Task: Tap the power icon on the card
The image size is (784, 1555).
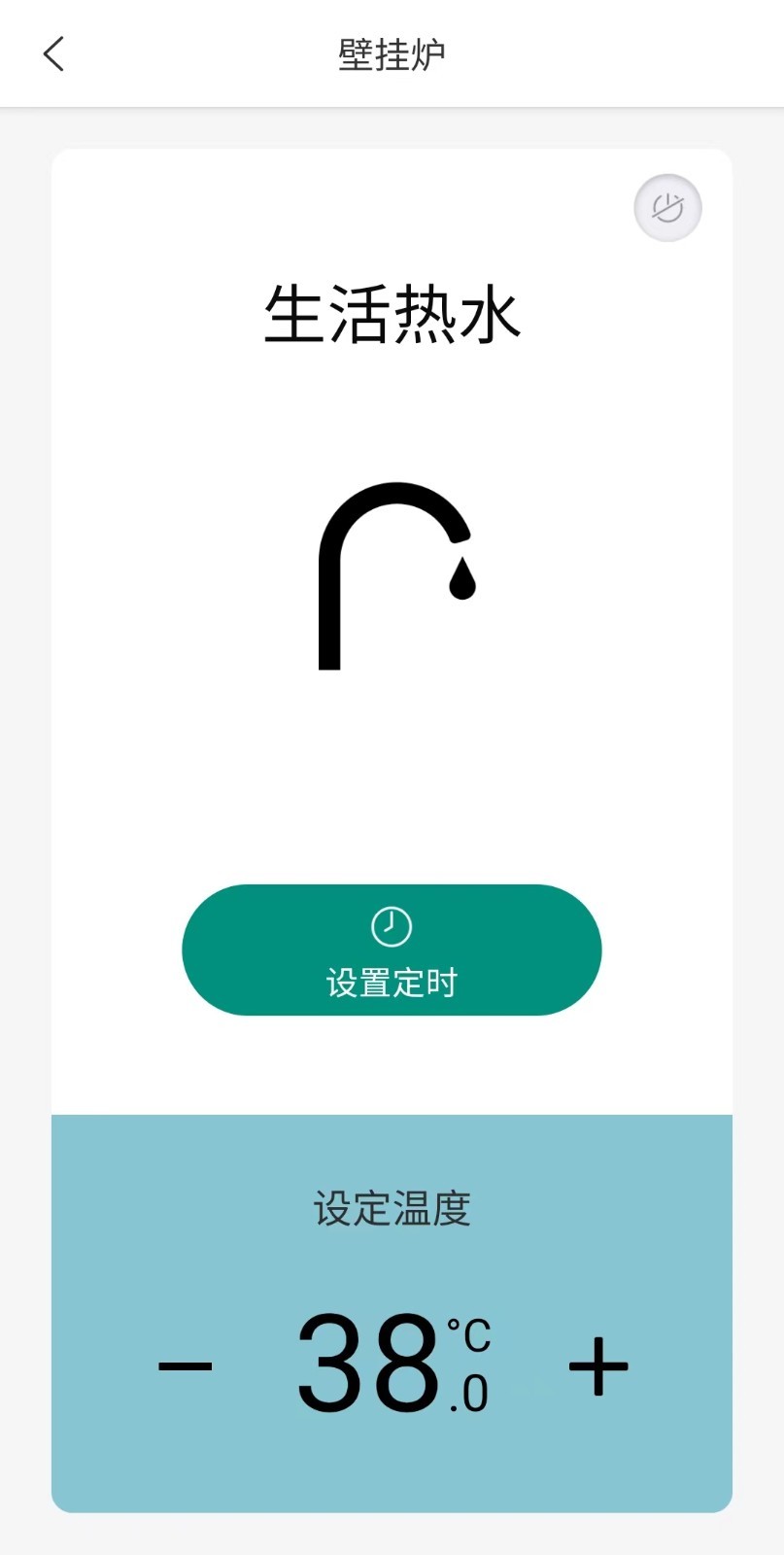Action: click(x=667, y=208)
